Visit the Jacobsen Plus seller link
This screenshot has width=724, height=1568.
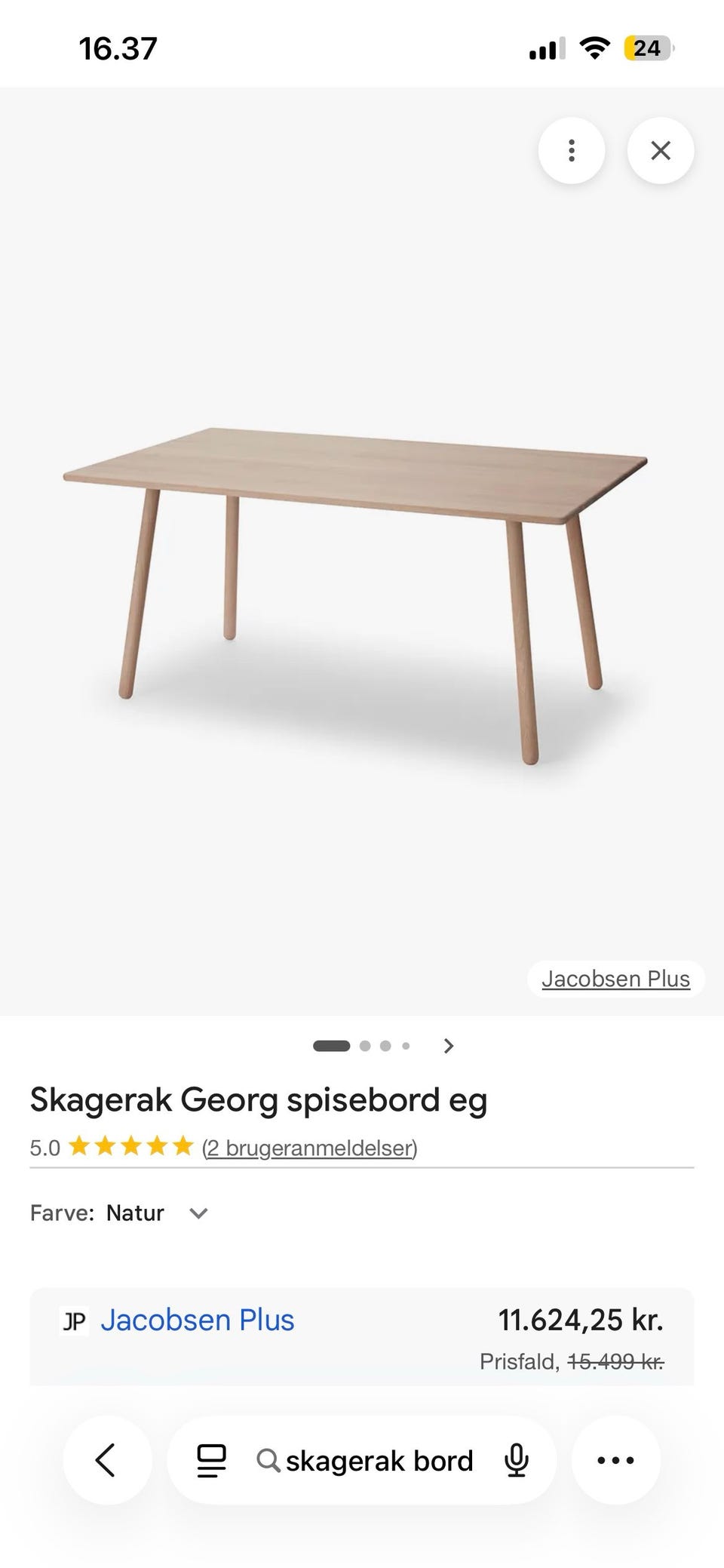[x=198, y=1321]
